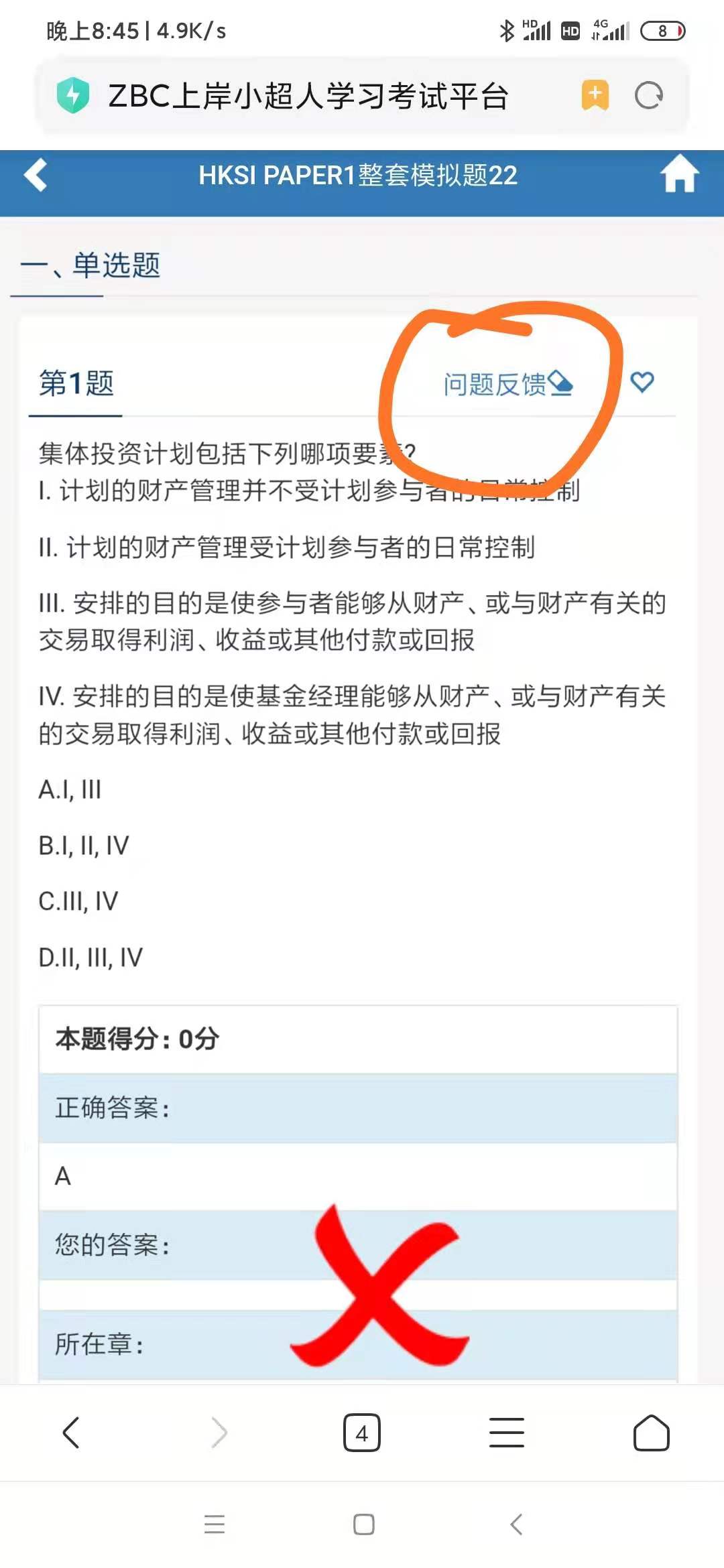Bookmark this page in the browser
The height and width of the screenshot is (1568, 724).
[595, 95]
